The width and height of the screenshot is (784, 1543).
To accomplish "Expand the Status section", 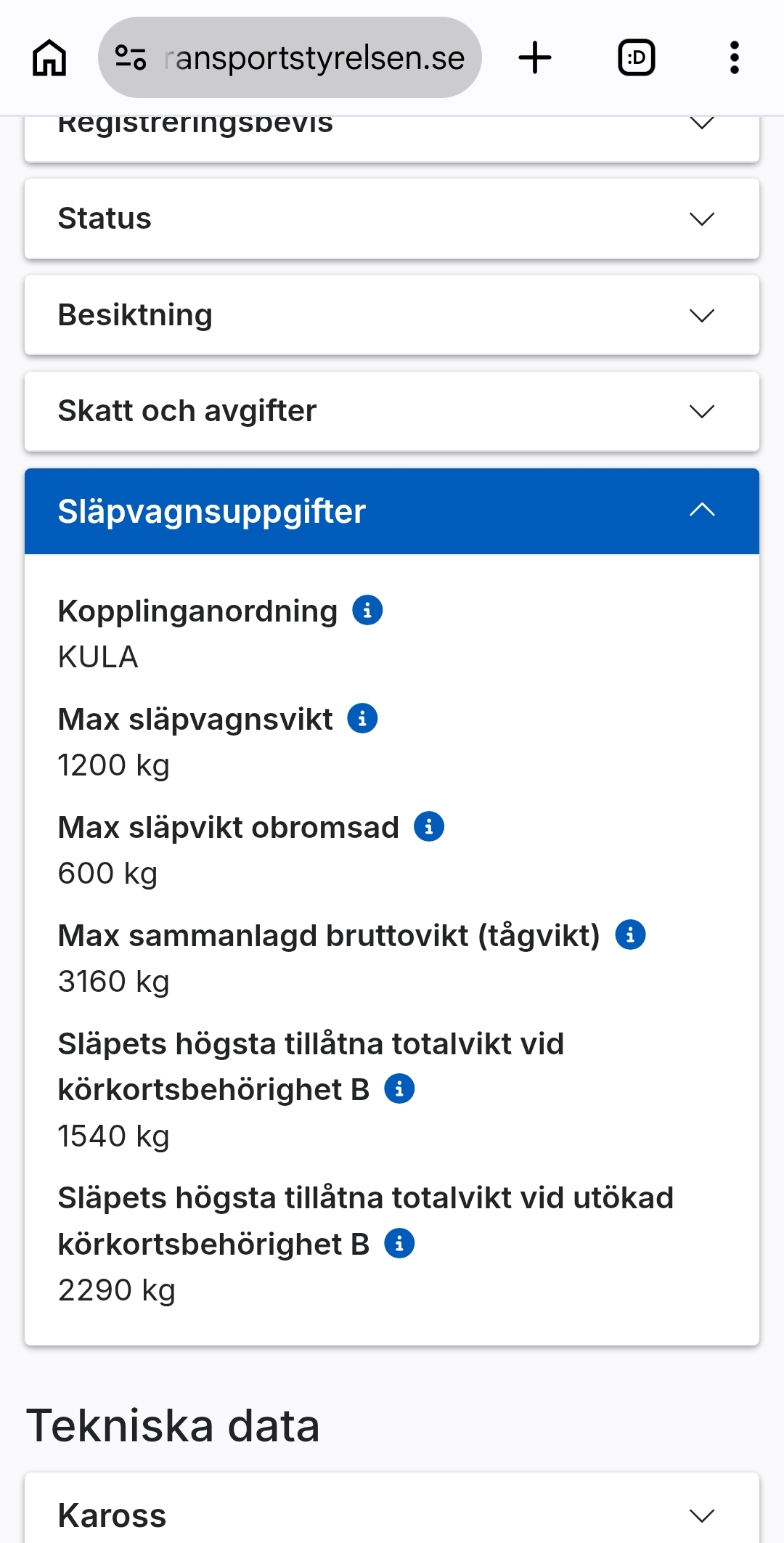I will click(x=392, y=219).
